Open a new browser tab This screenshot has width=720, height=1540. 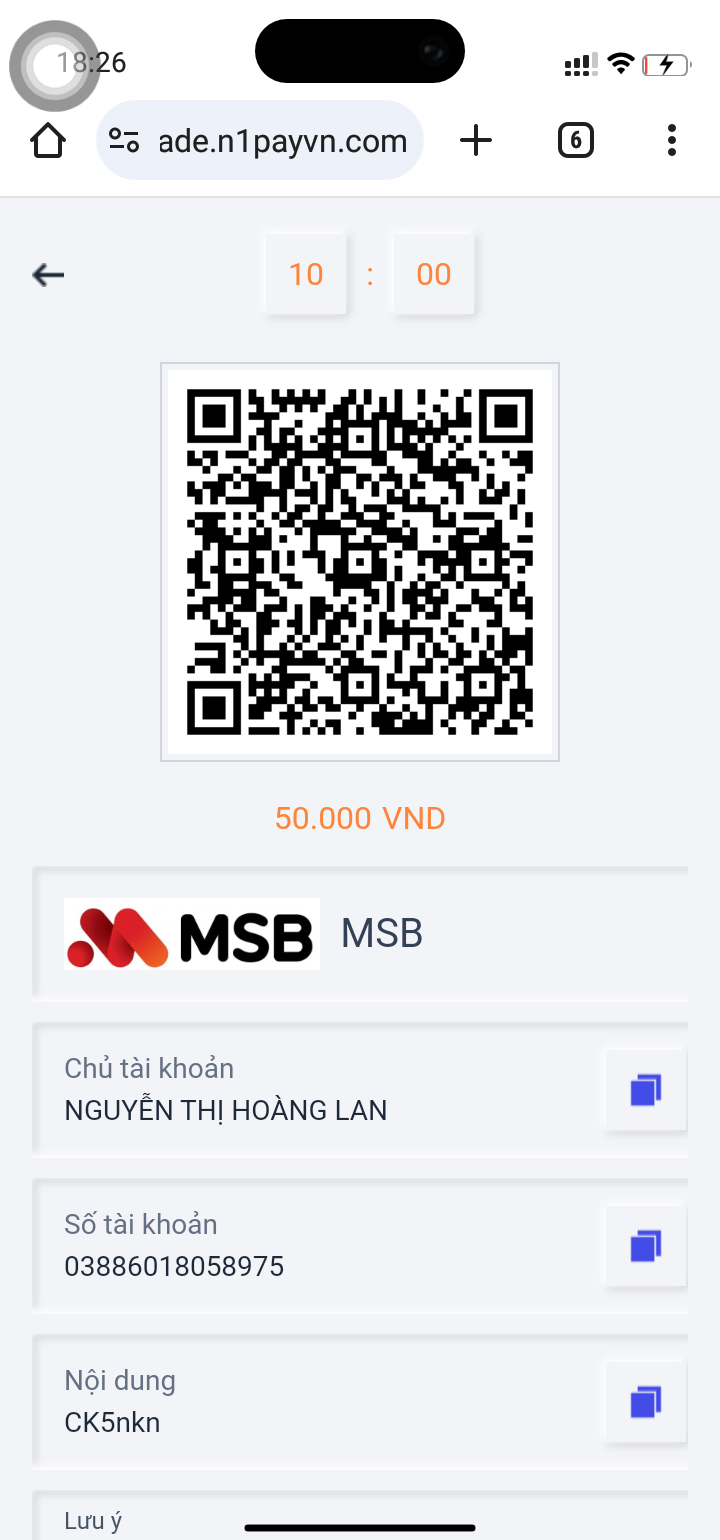[x=476, y=141]
